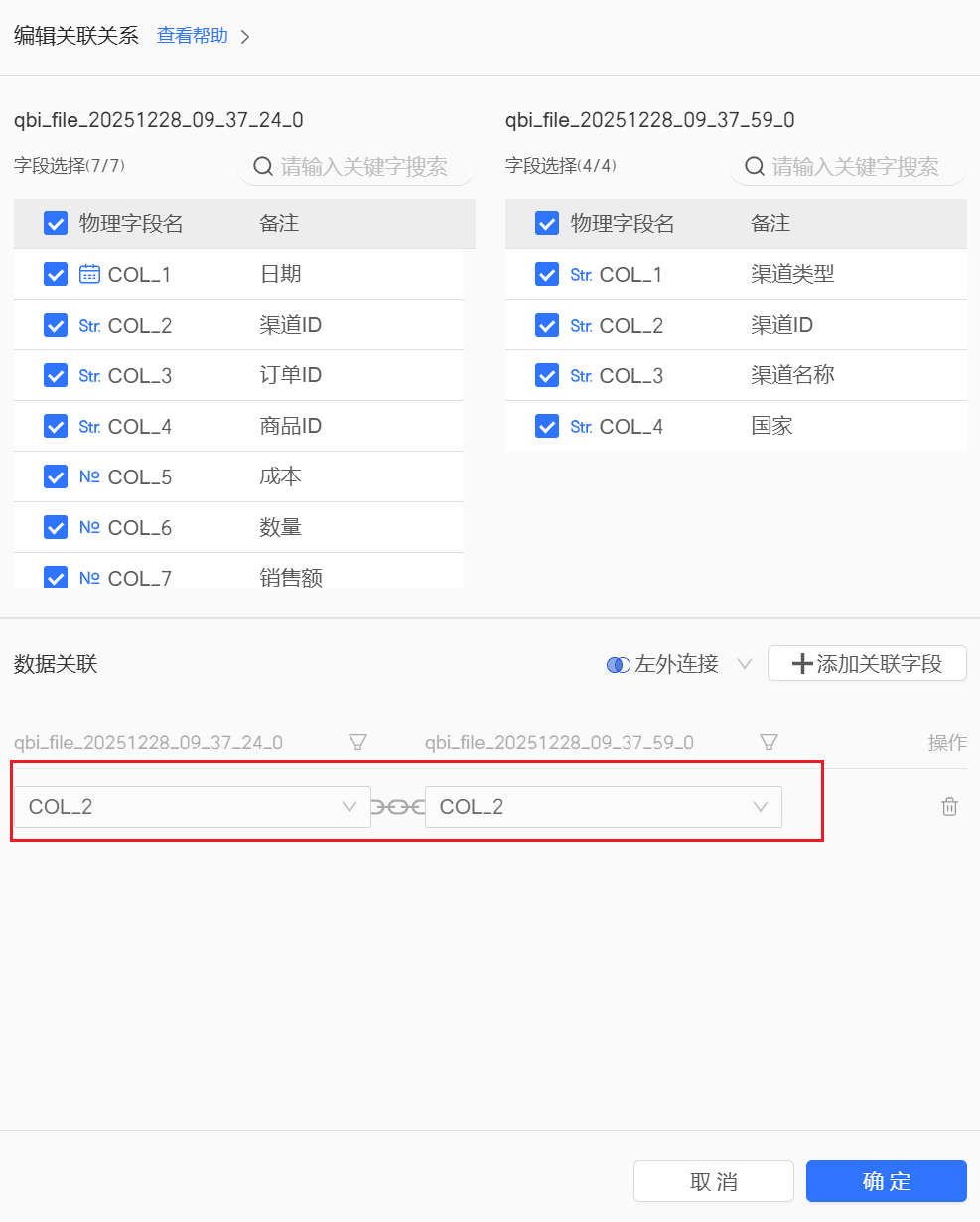Uncheck 渠道类型 COL_1 in the right table

[547, 274]
